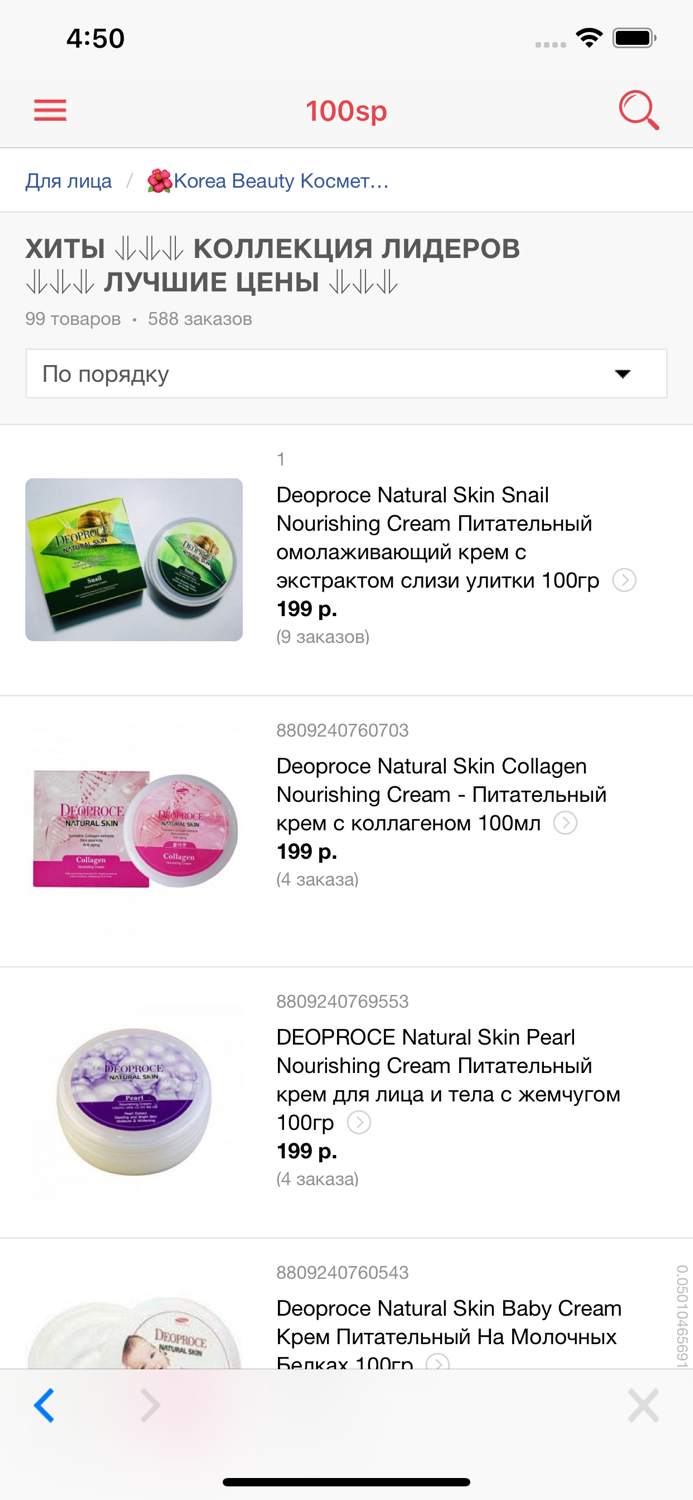This screenshot has height=1500, width=693.
Task: Close the browser view with the X
Action: point(643,1405)
